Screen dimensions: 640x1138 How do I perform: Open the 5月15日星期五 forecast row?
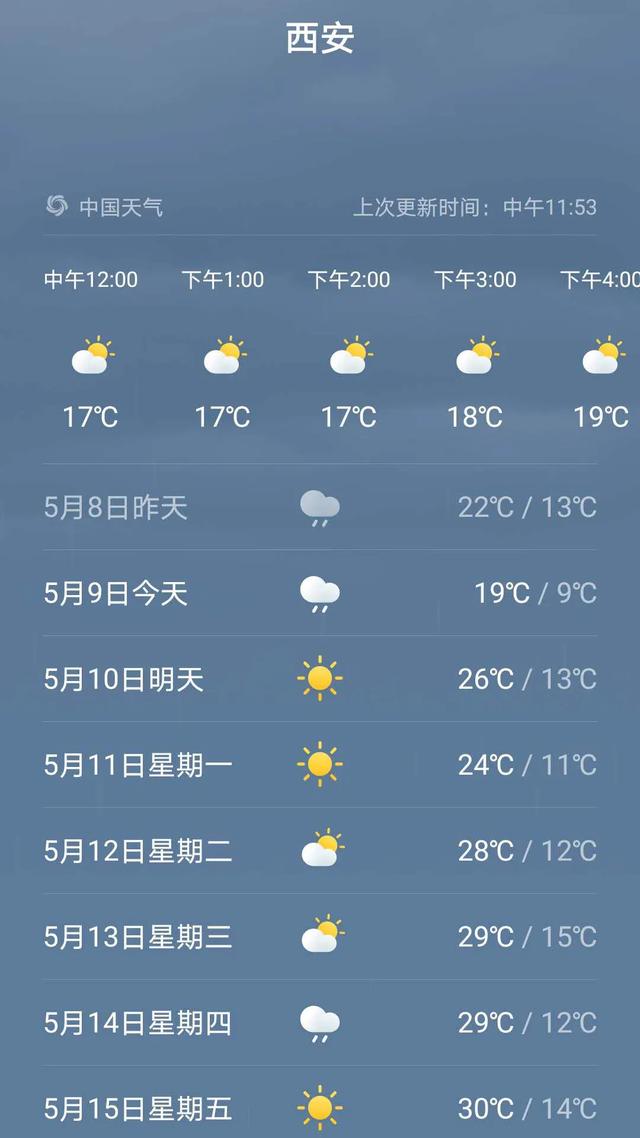(320, 1108)
